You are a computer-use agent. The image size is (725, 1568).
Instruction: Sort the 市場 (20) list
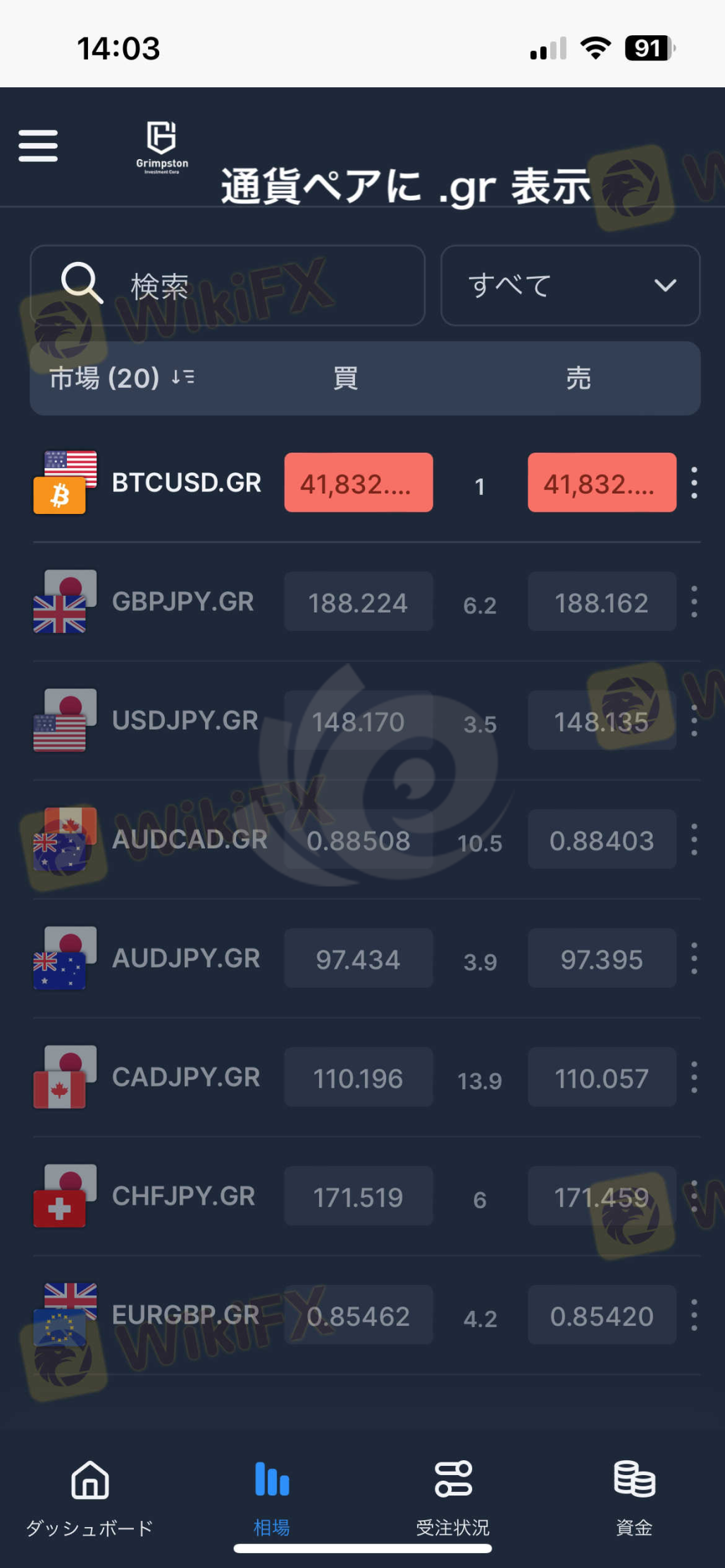pos(183,378)
